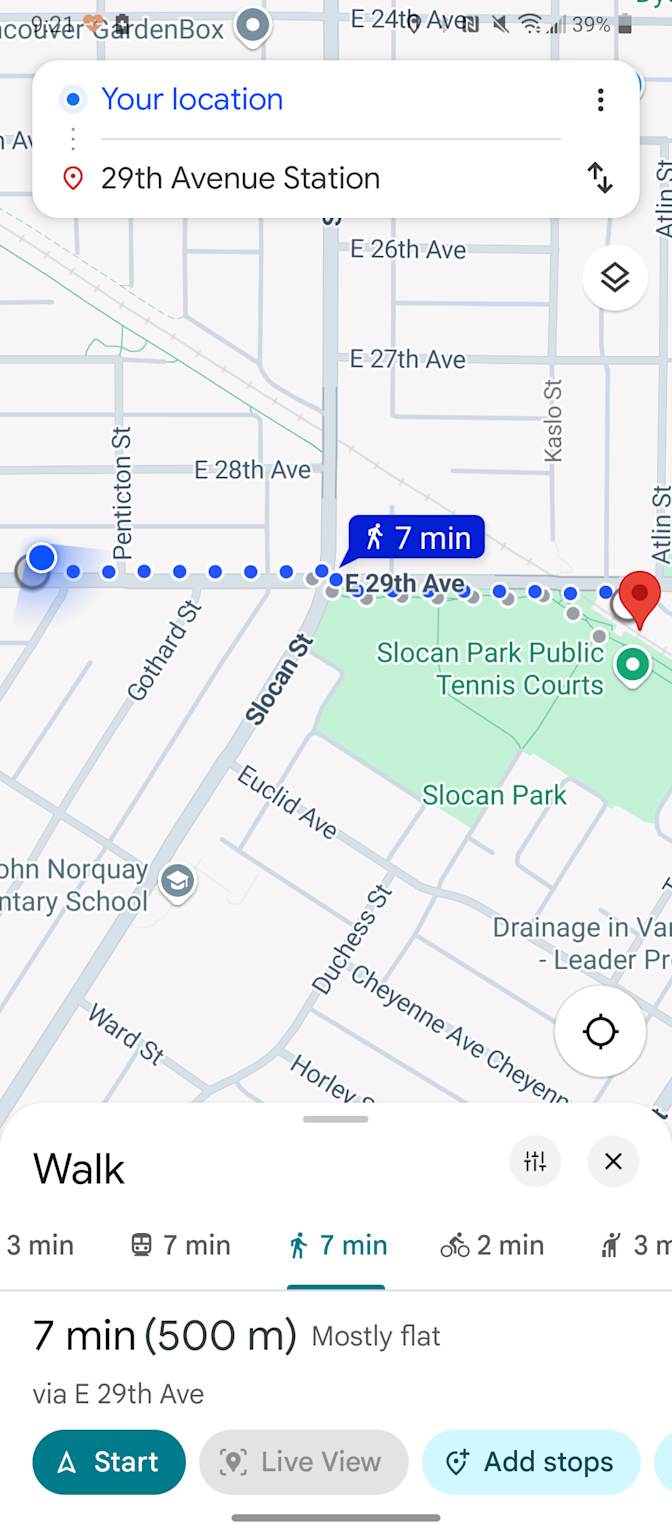Tap Add stops chip

pyautogui.click(x=530, y=1462)
